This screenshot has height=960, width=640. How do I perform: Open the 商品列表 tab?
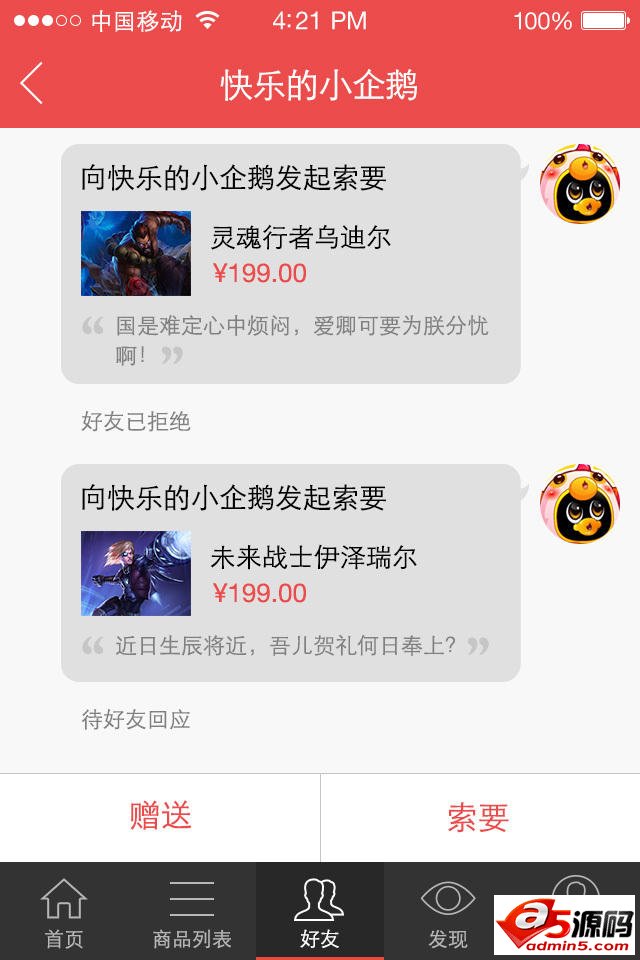click(192, 912)
